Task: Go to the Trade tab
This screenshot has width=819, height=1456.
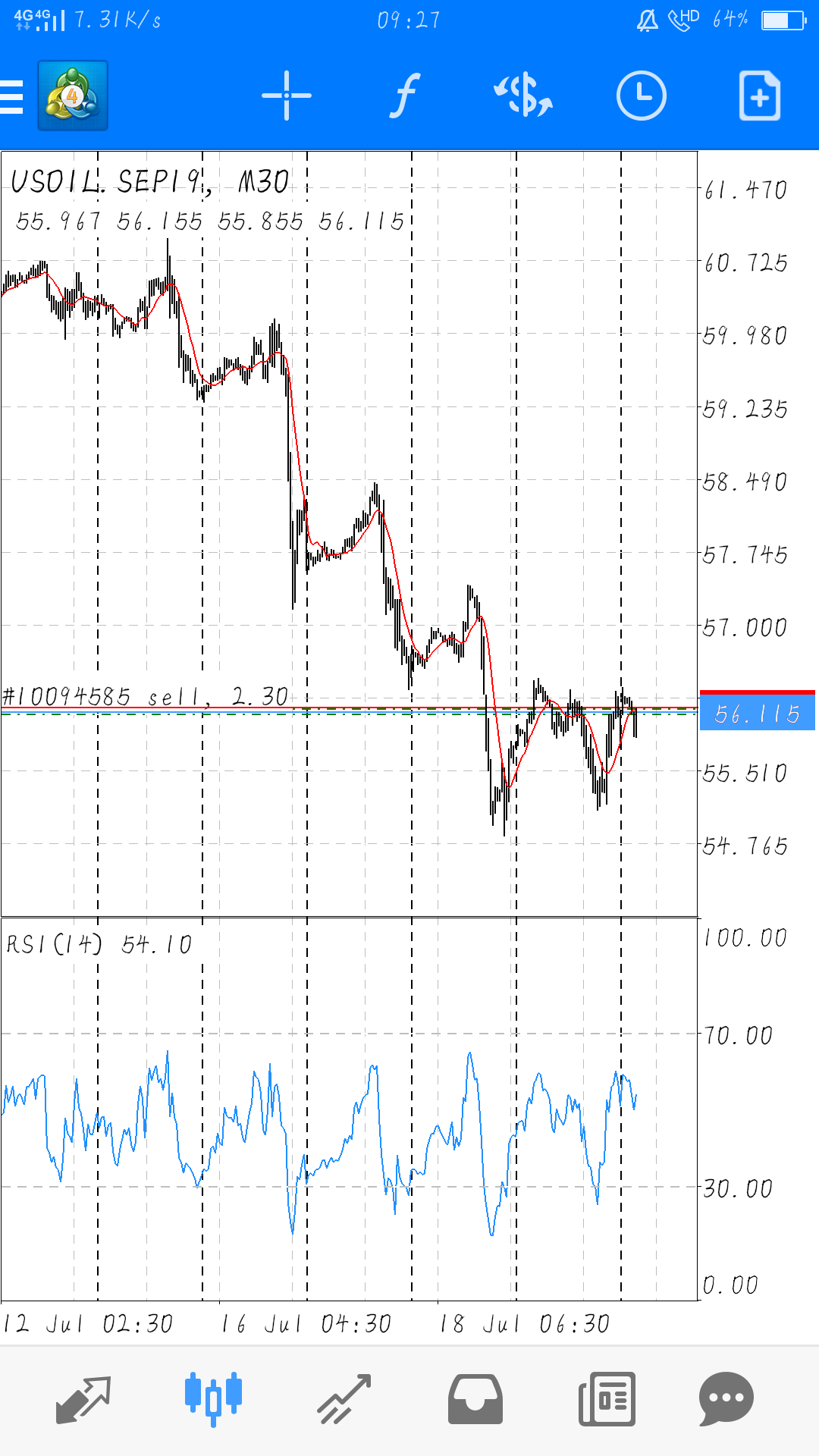Action: [x=344, y=1399]
